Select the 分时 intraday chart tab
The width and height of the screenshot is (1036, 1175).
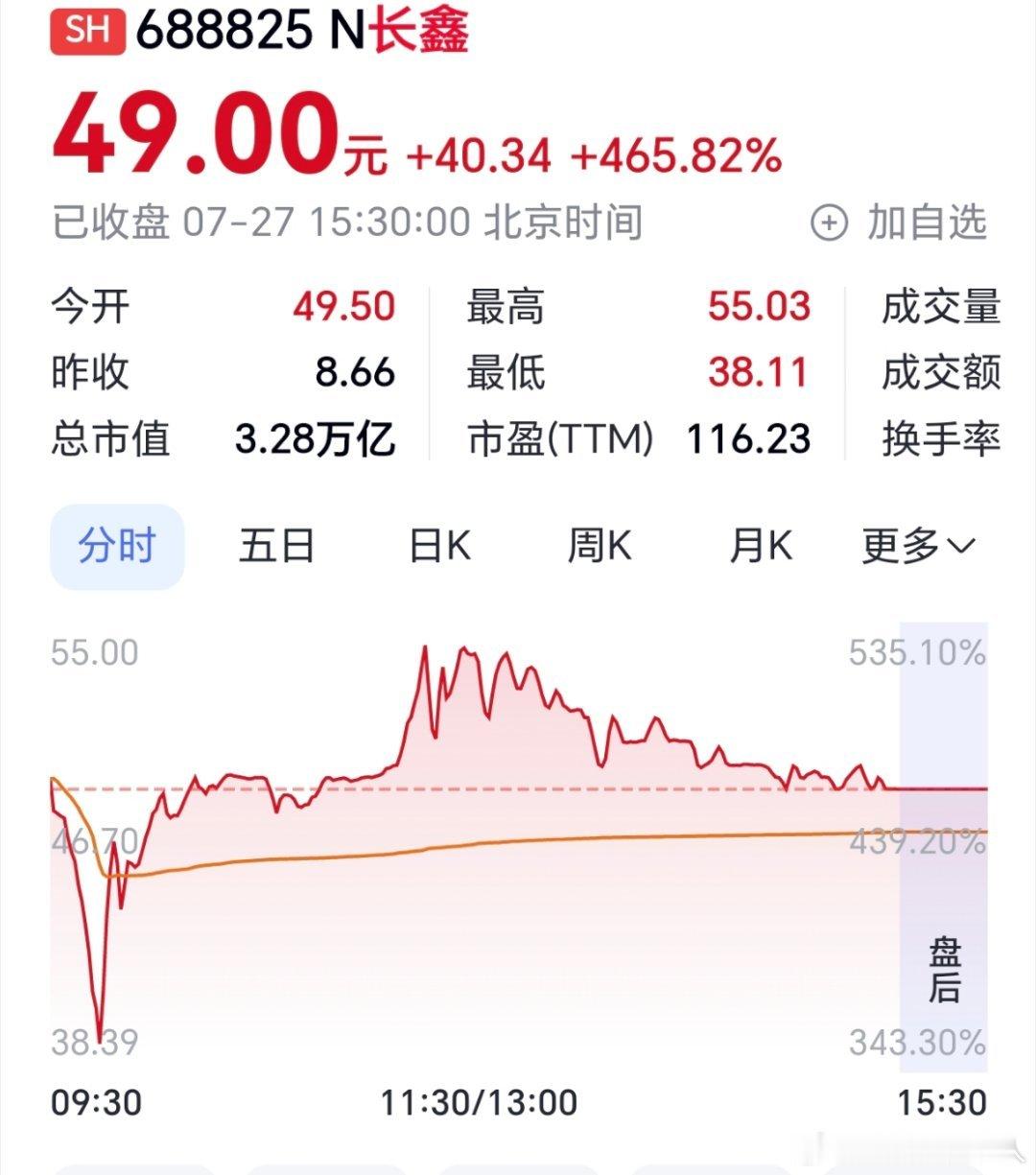[x=117, y=546]
